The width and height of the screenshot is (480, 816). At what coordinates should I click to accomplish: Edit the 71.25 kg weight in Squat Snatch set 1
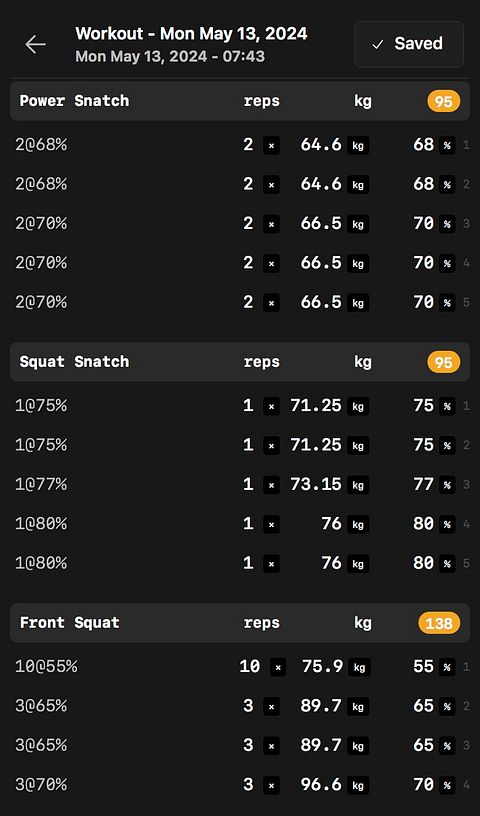(315, 405)
